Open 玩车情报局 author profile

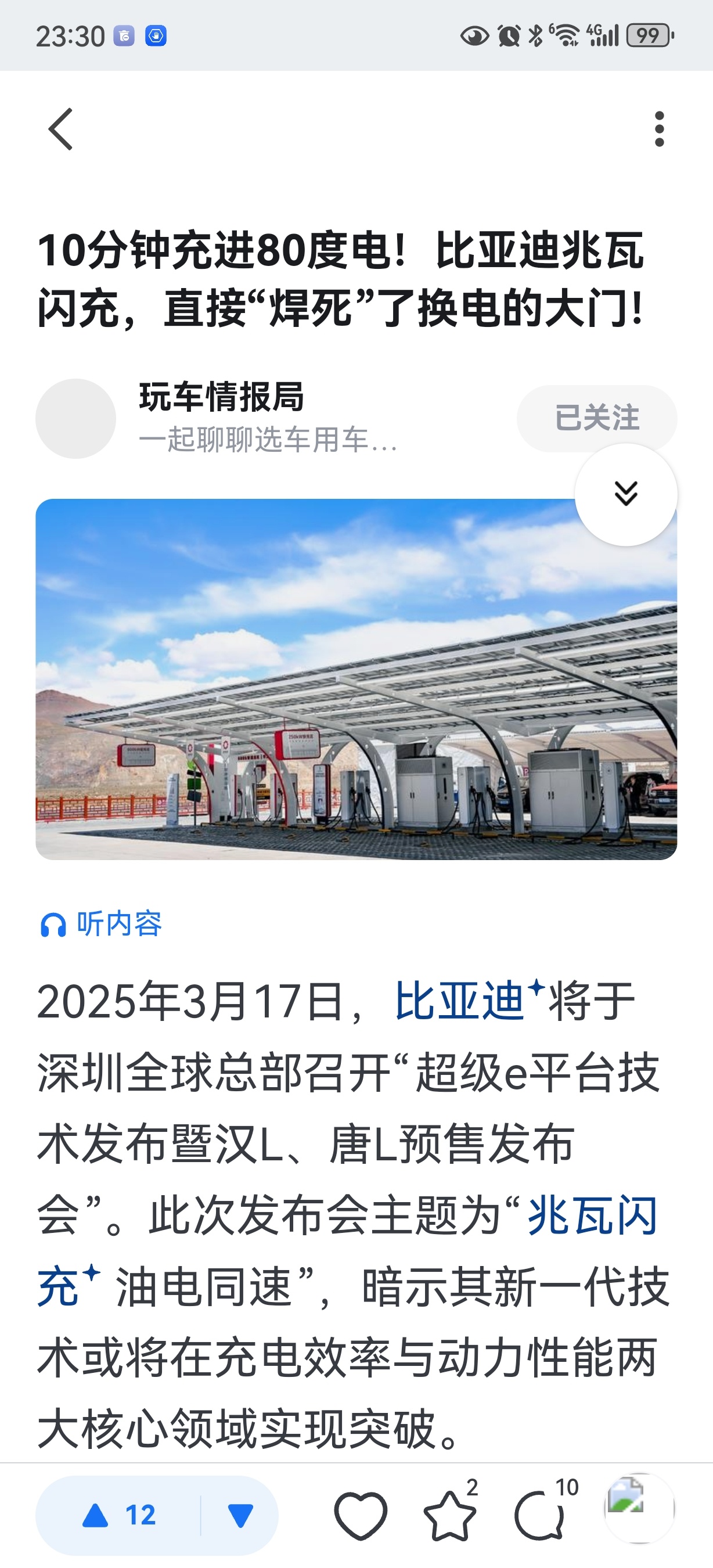coord(221,397)
